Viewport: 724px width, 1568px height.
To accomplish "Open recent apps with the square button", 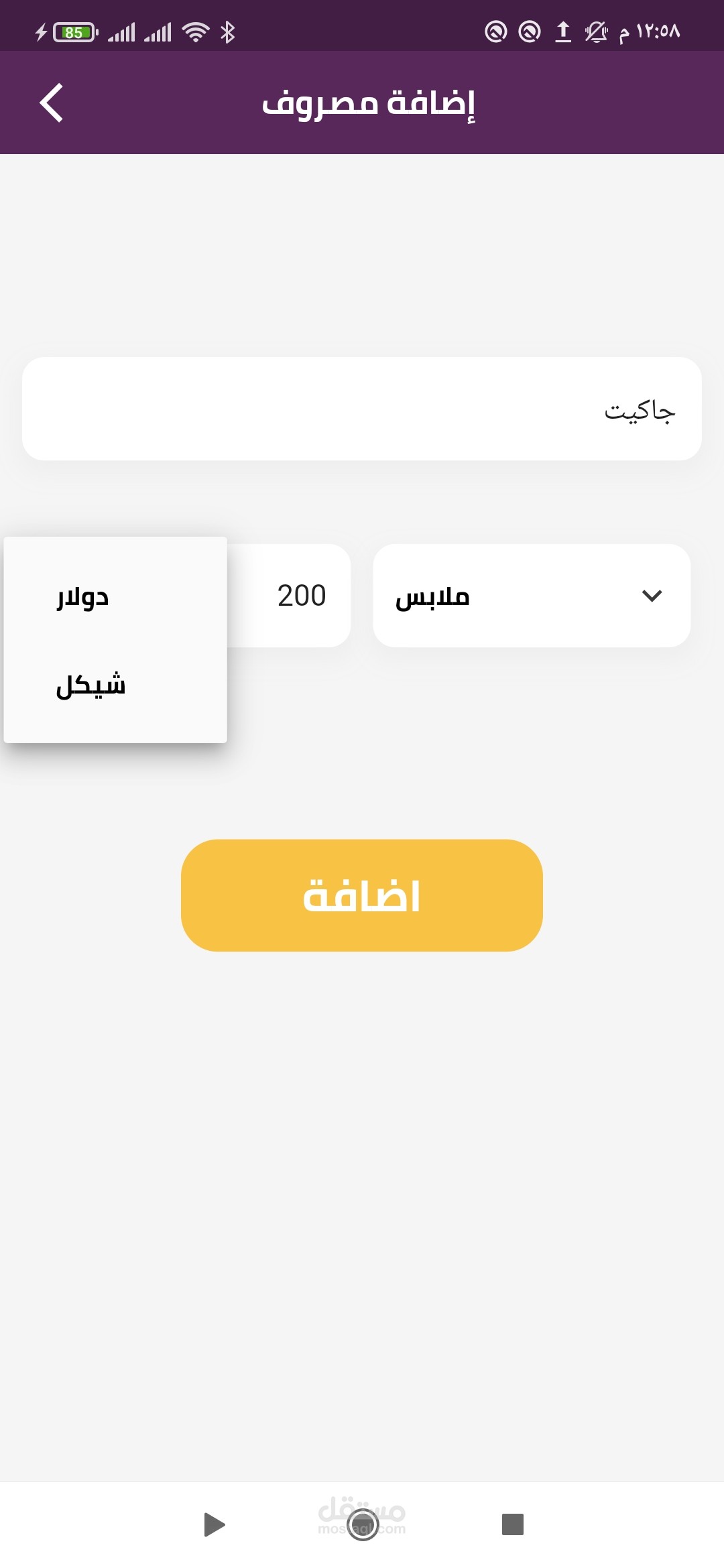I will click(513, 1524).
